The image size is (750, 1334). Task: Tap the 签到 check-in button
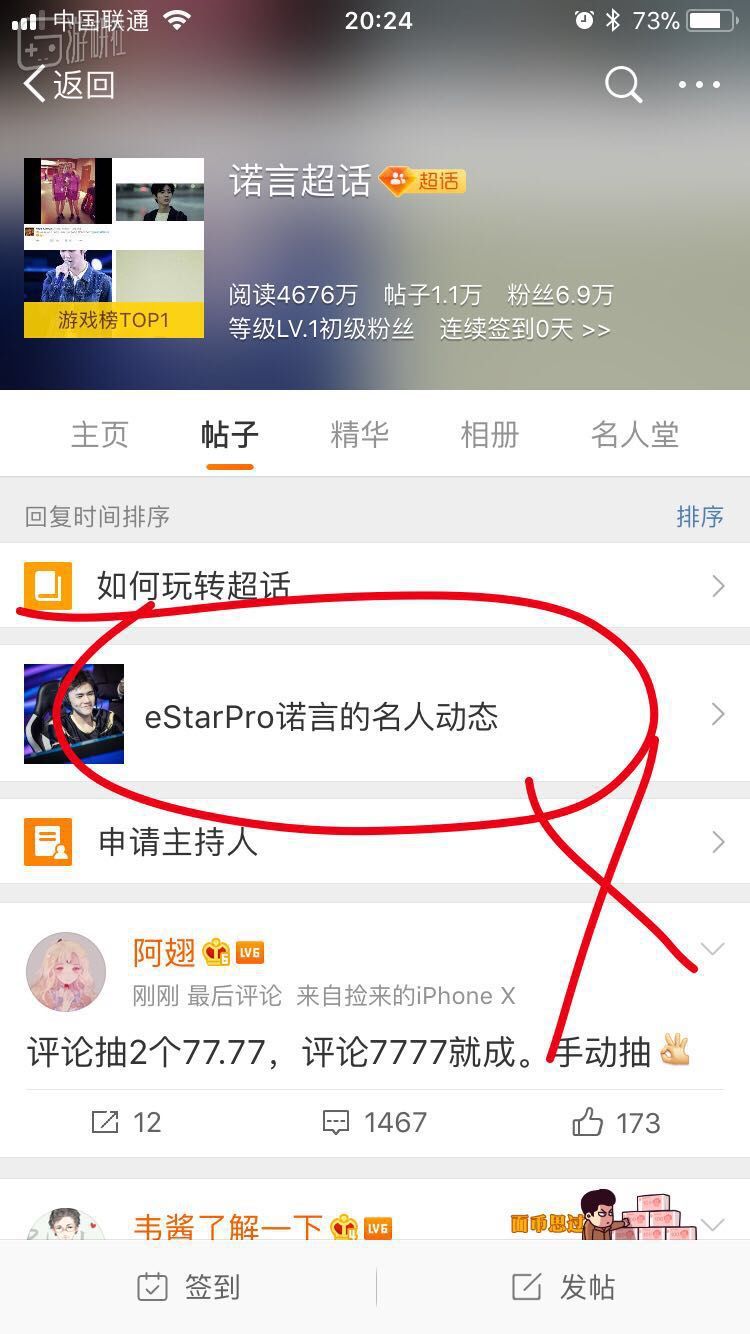[188, 1287]
